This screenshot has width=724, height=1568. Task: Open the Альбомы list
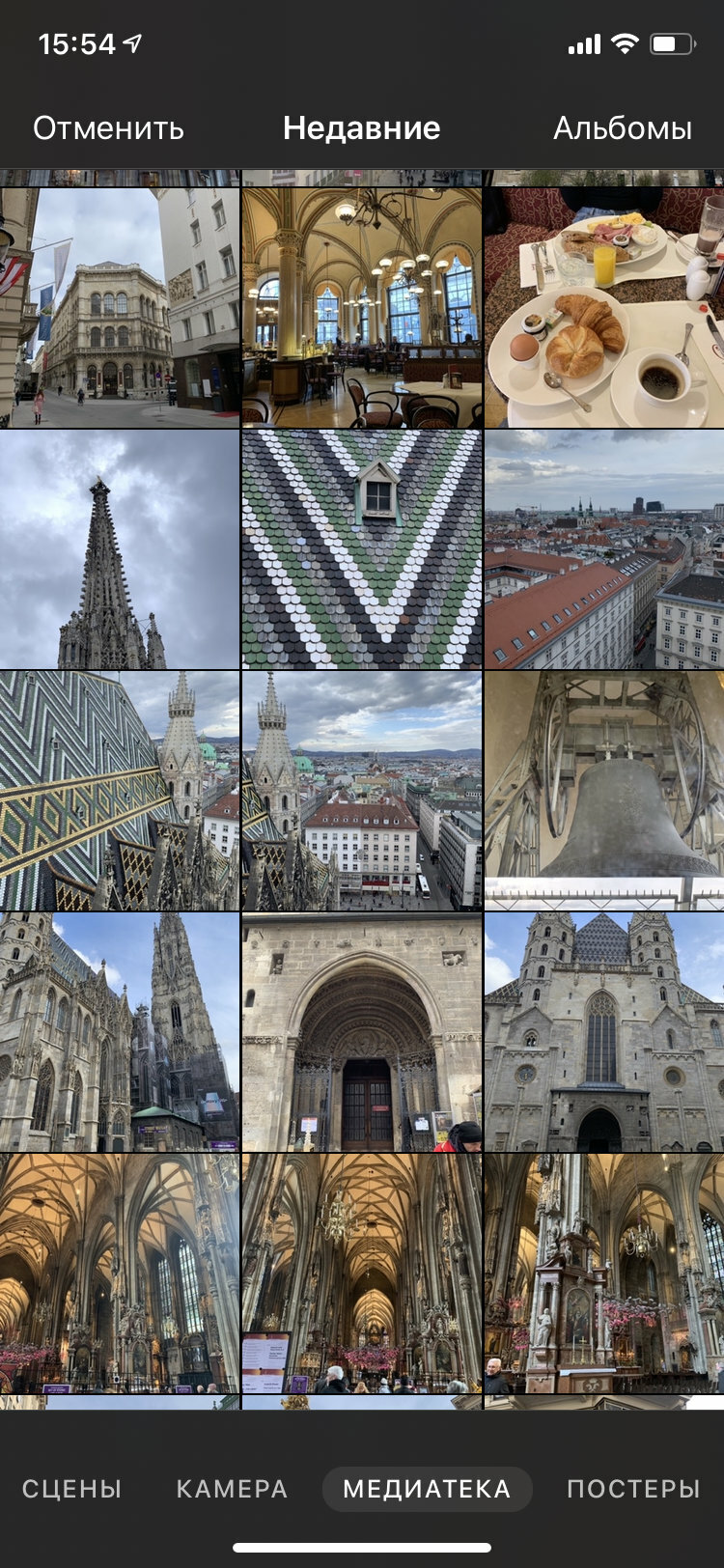click(x=623, y=128)
